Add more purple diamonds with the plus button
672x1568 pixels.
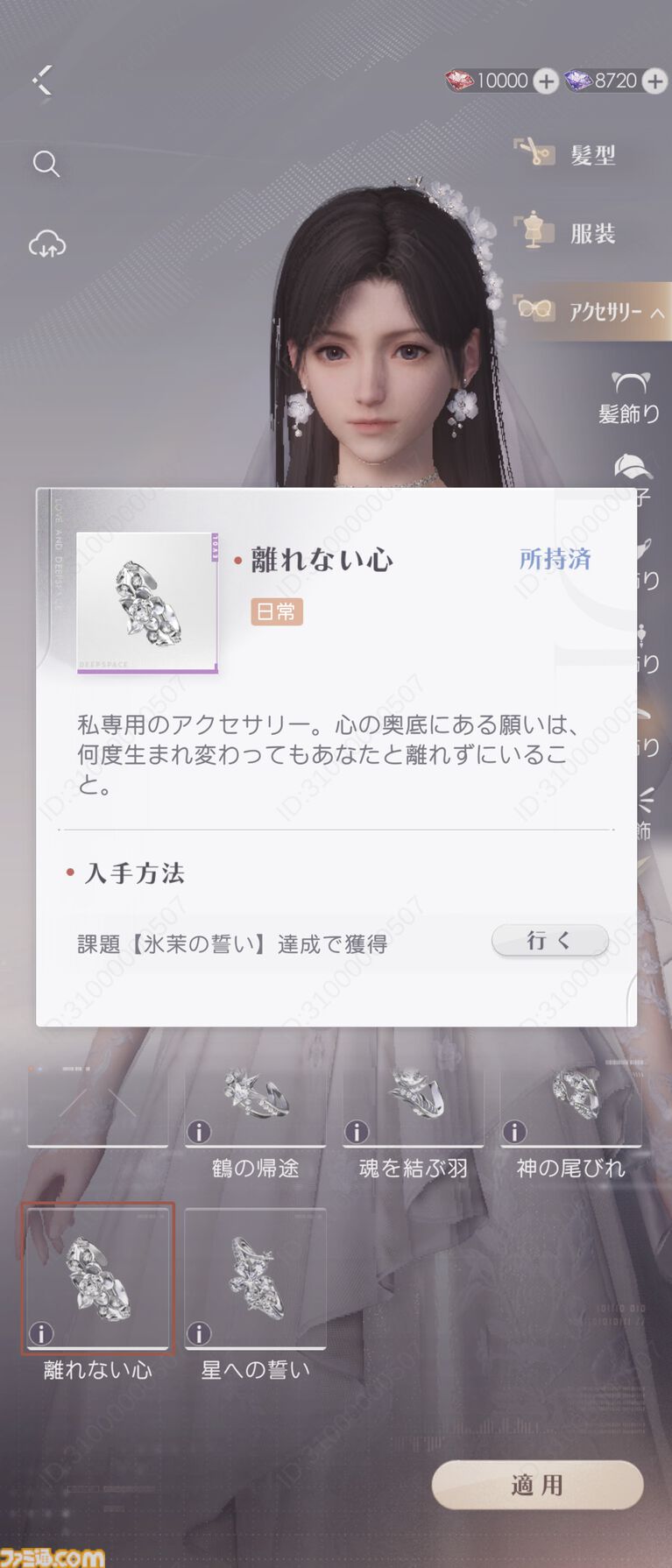click(654, 81)
